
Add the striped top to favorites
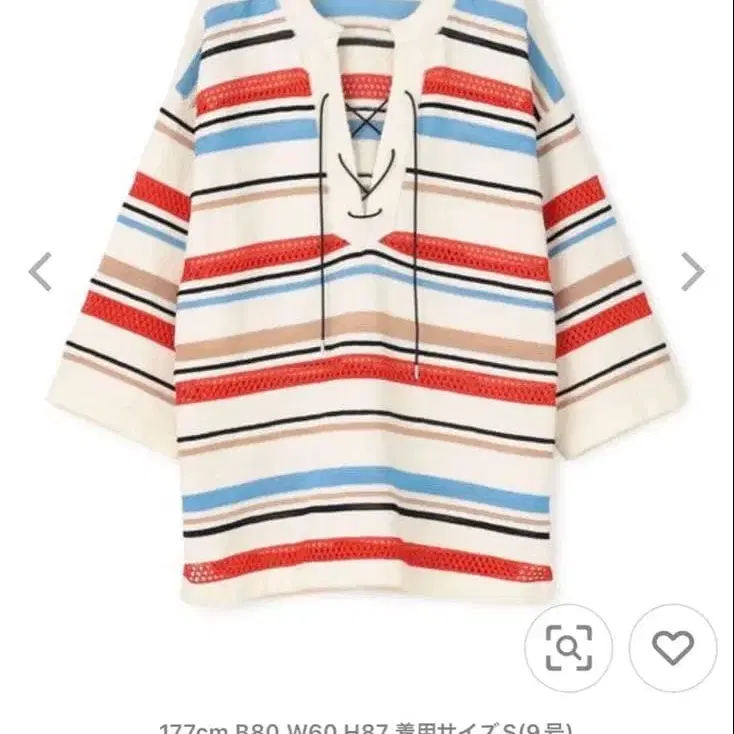pyautogui.click(x=672, y=647)
